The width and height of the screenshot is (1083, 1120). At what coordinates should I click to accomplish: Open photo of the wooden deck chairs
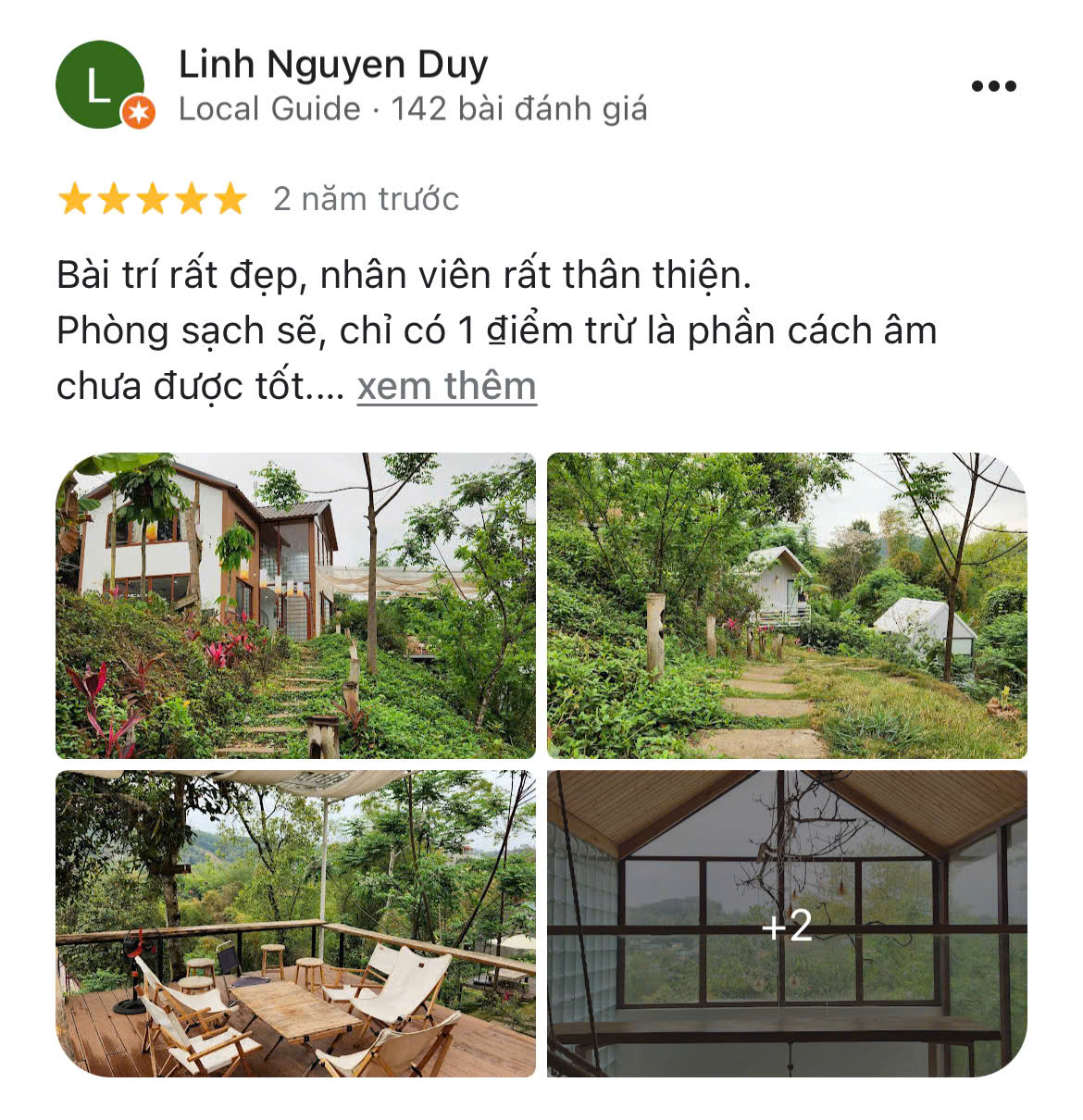click(295, 923)
